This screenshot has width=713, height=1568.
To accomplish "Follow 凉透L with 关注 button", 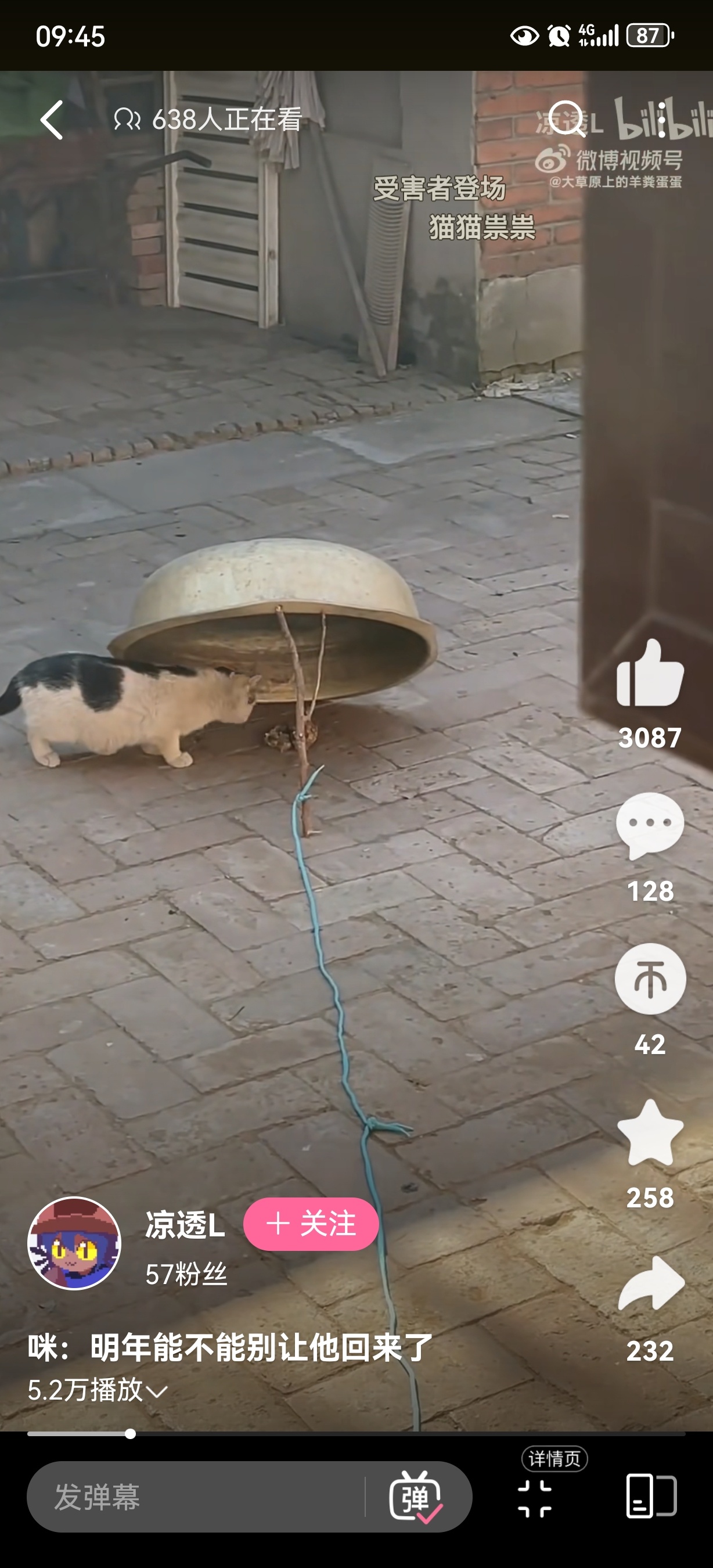I will coord(311,1224).
